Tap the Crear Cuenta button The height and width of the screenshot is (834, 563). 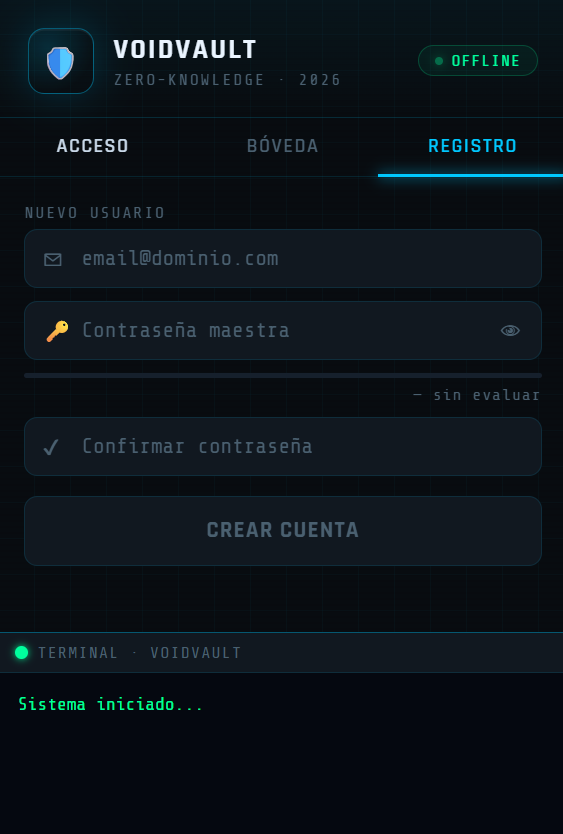(x=283, y=530)
